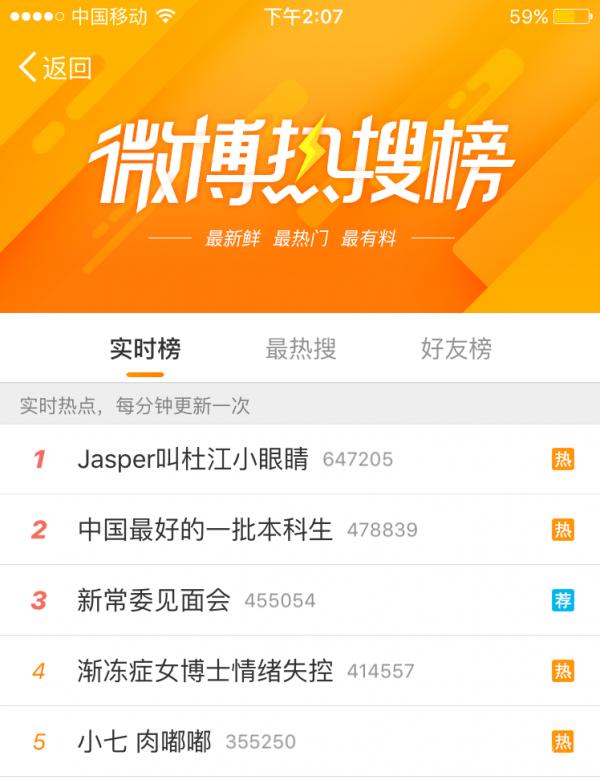Go back with the 返回 button
Image resolution: width=600 pixels, height=780 pixels.
point(56,68)
